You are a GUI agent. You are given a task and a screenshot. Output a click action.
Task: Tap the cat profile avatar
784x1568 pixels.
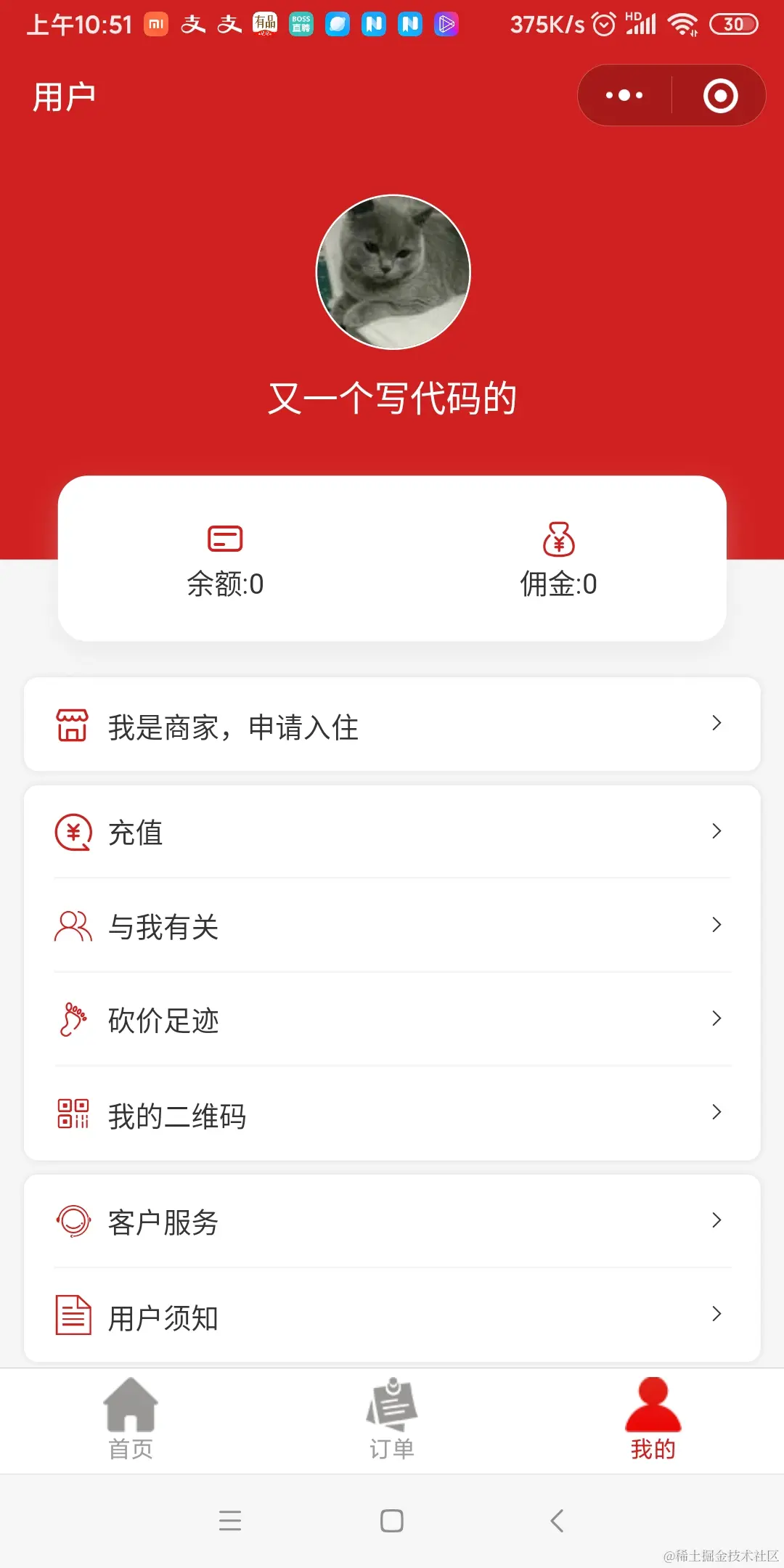[x=393, y=272]
